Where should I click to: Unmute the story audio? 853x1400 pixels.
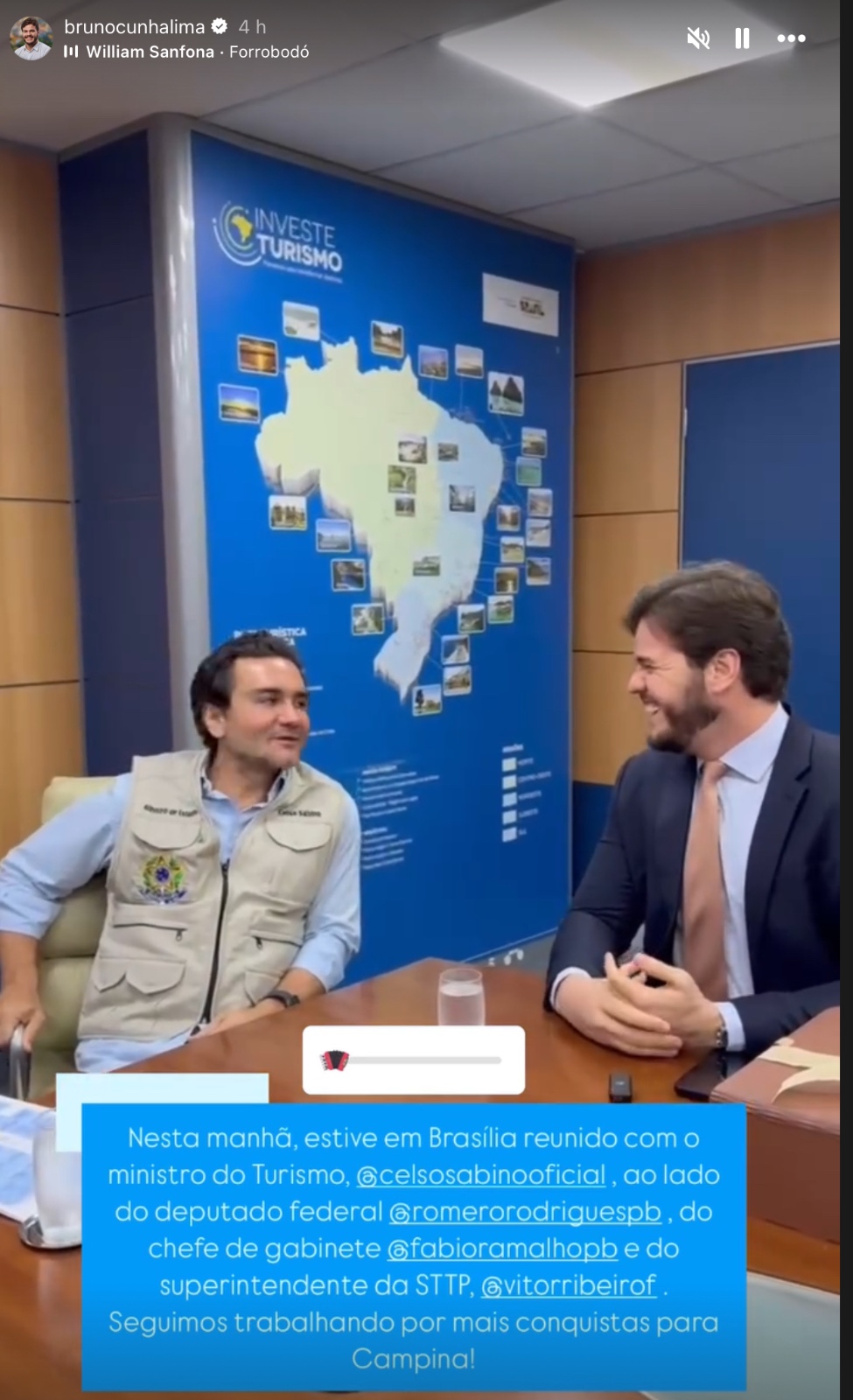tap(698, 38)
